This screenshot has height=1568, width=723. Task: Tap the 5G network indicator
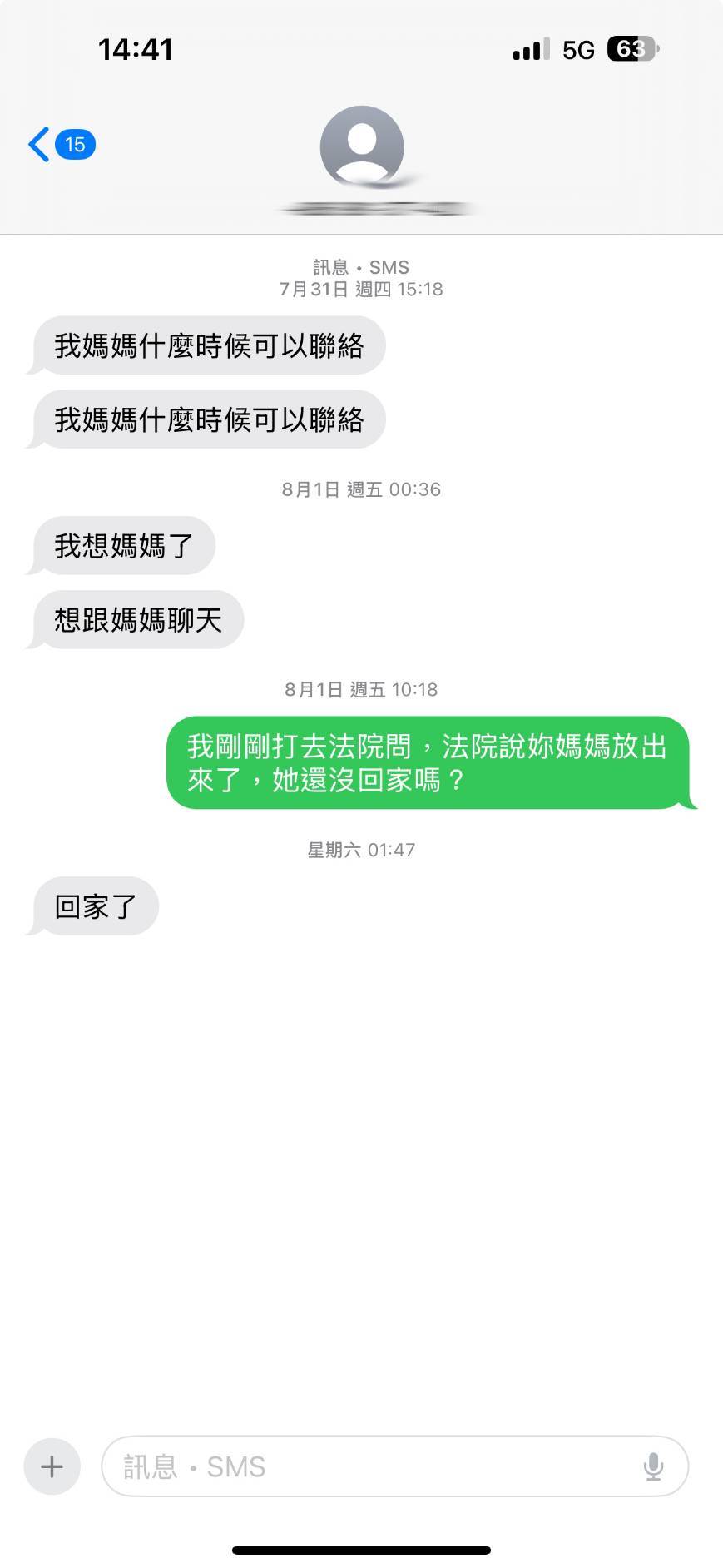[578, 50]
